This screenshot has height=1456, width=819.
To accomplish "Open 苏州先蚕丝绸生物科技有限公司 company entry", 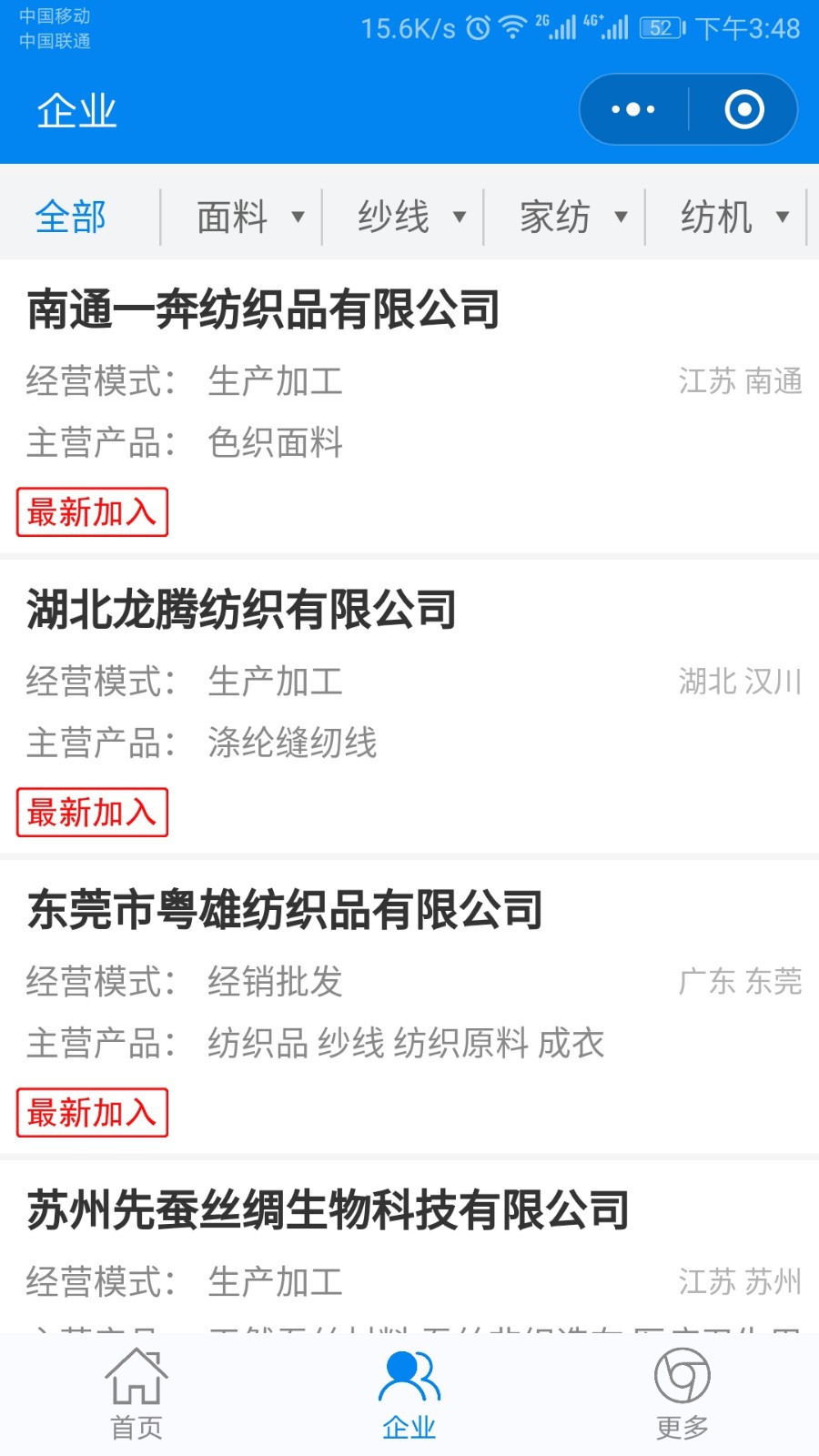I will (x=409, y=1247).
